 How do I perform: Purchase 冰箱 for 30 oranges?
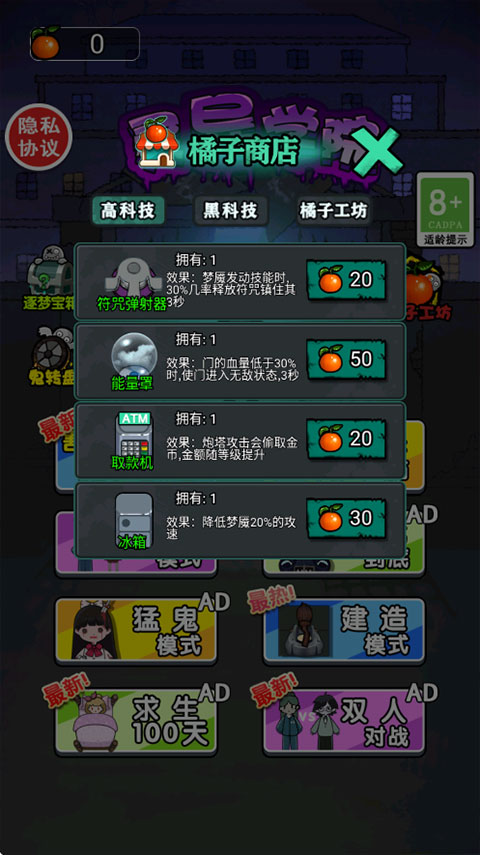346,519
